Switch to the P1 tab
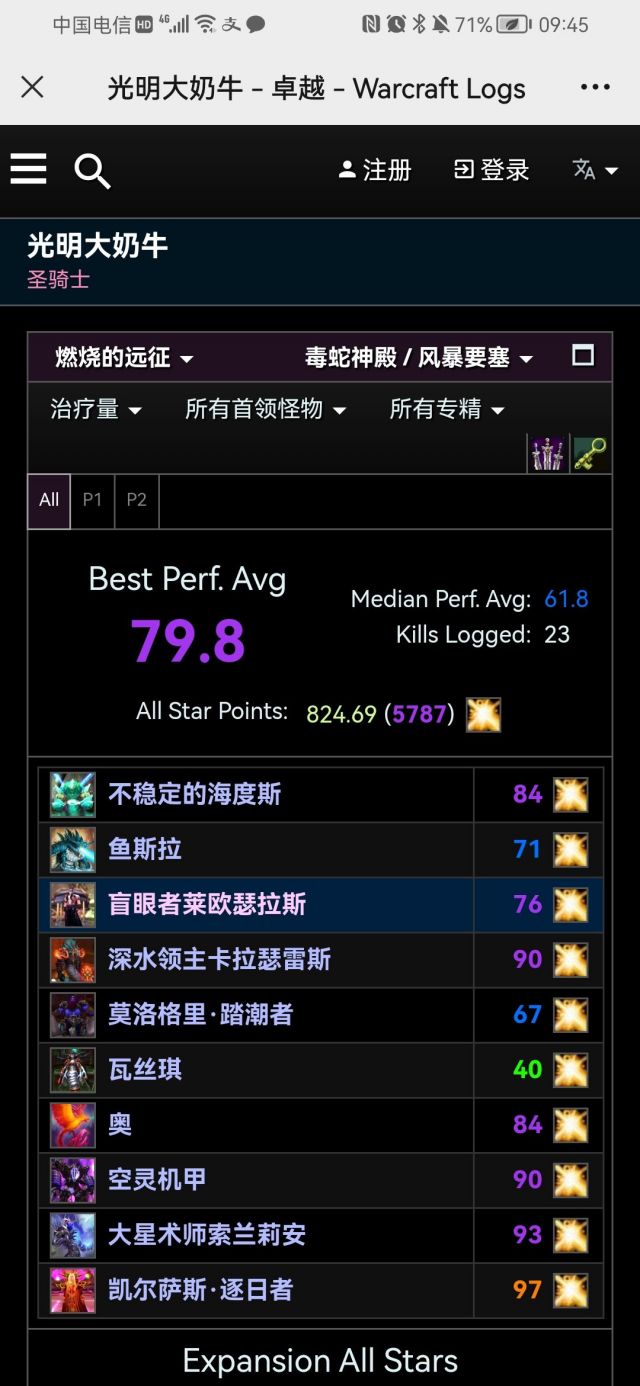Image resolution: width=640 pixels, height=1386 pixels. [x=92, y=500]
